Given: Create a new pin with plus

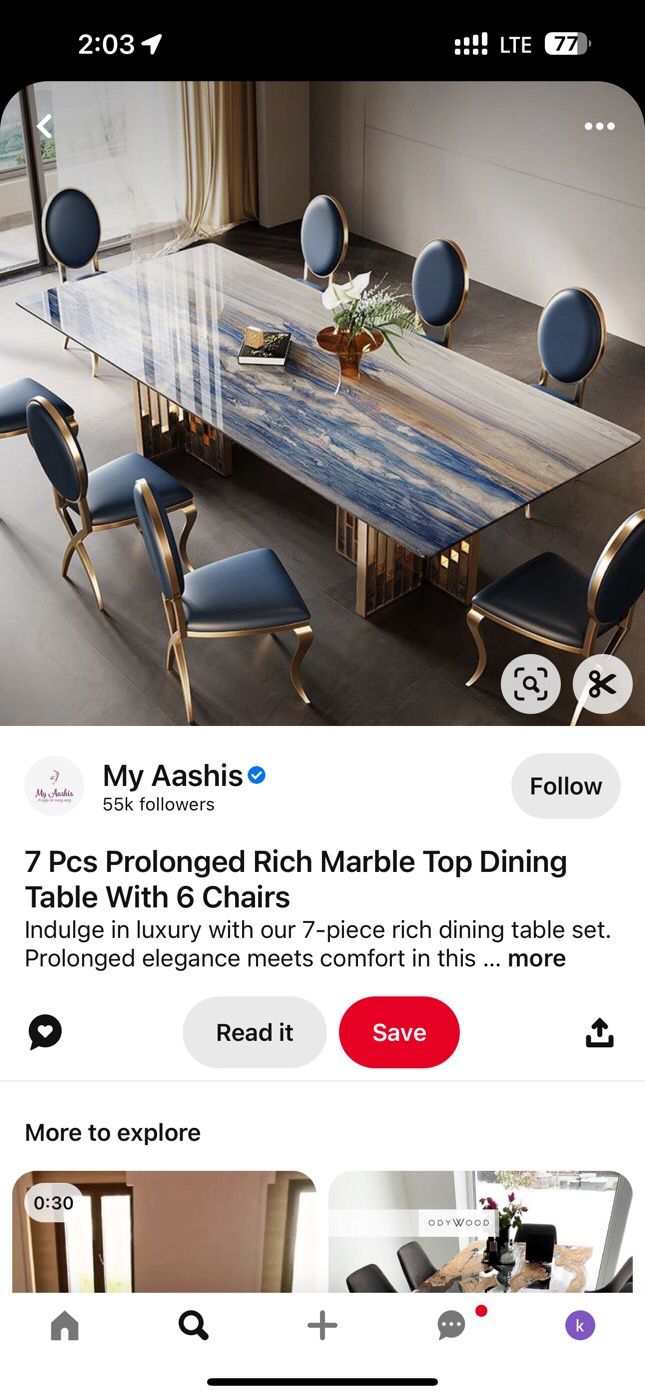Looking at the screenshot, I should point(322,1326).
